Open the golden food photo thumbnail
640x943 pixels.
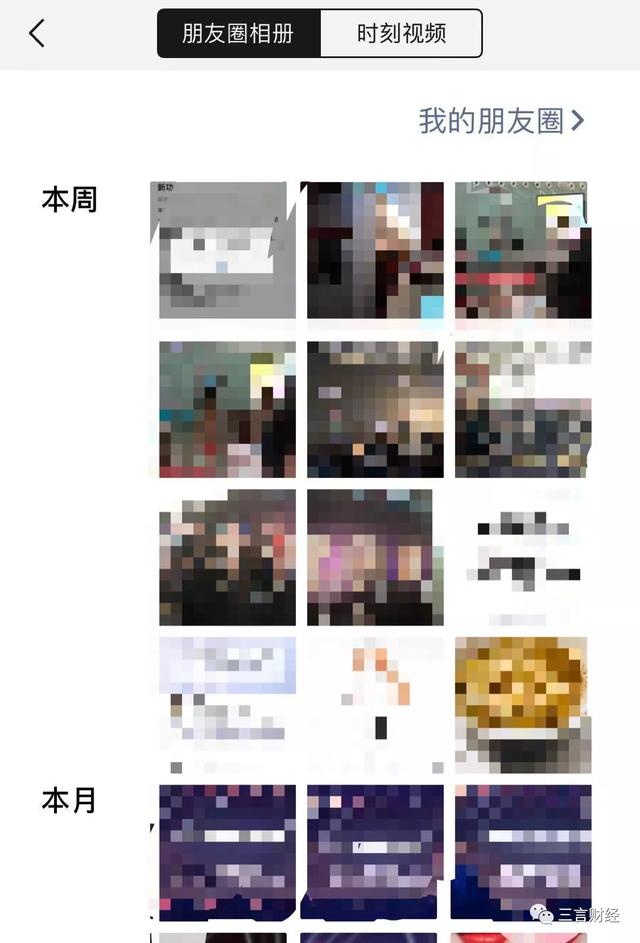coord(521,704)
